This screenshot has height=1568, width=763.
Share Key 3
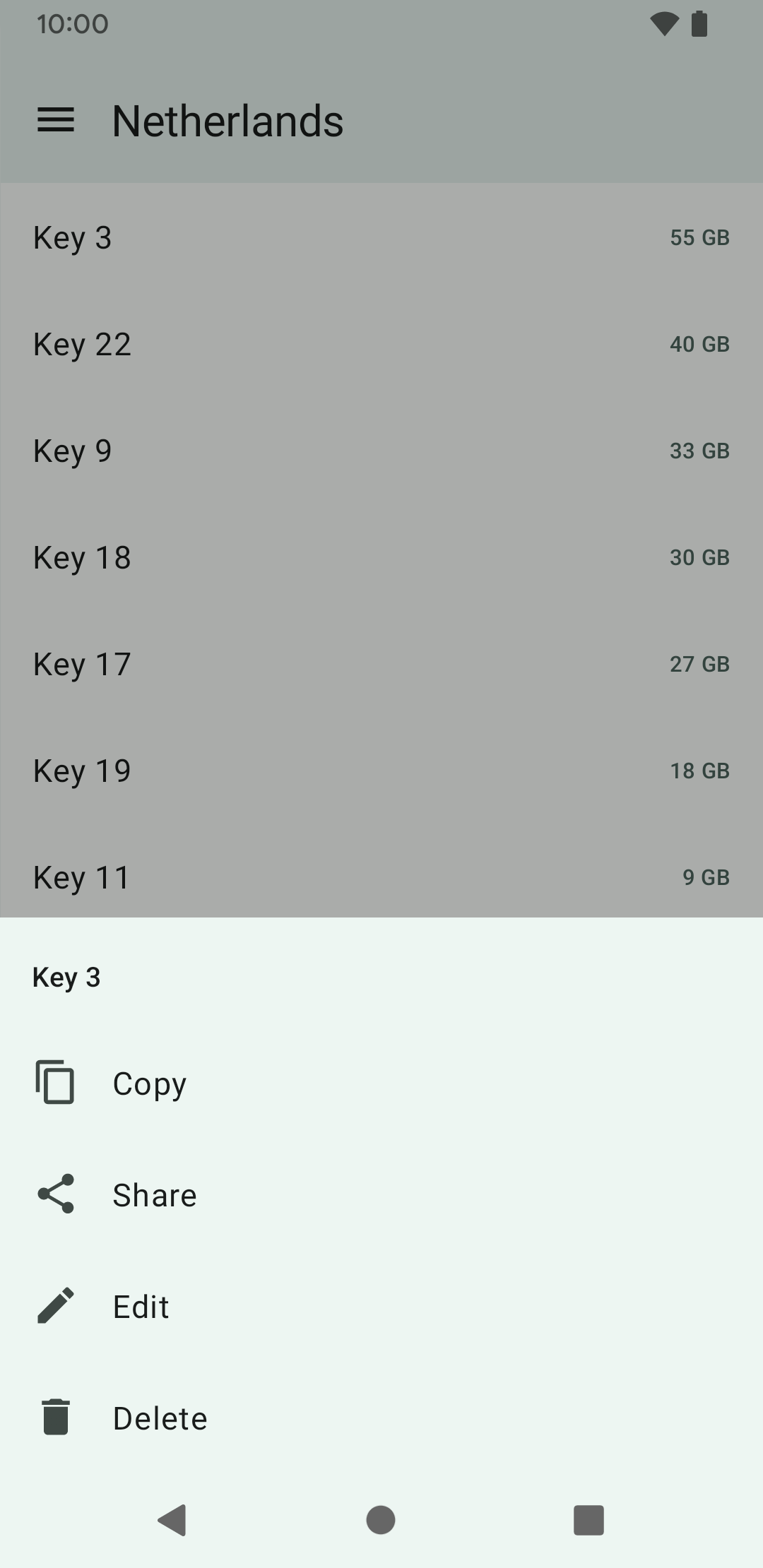pos(154,1195)
